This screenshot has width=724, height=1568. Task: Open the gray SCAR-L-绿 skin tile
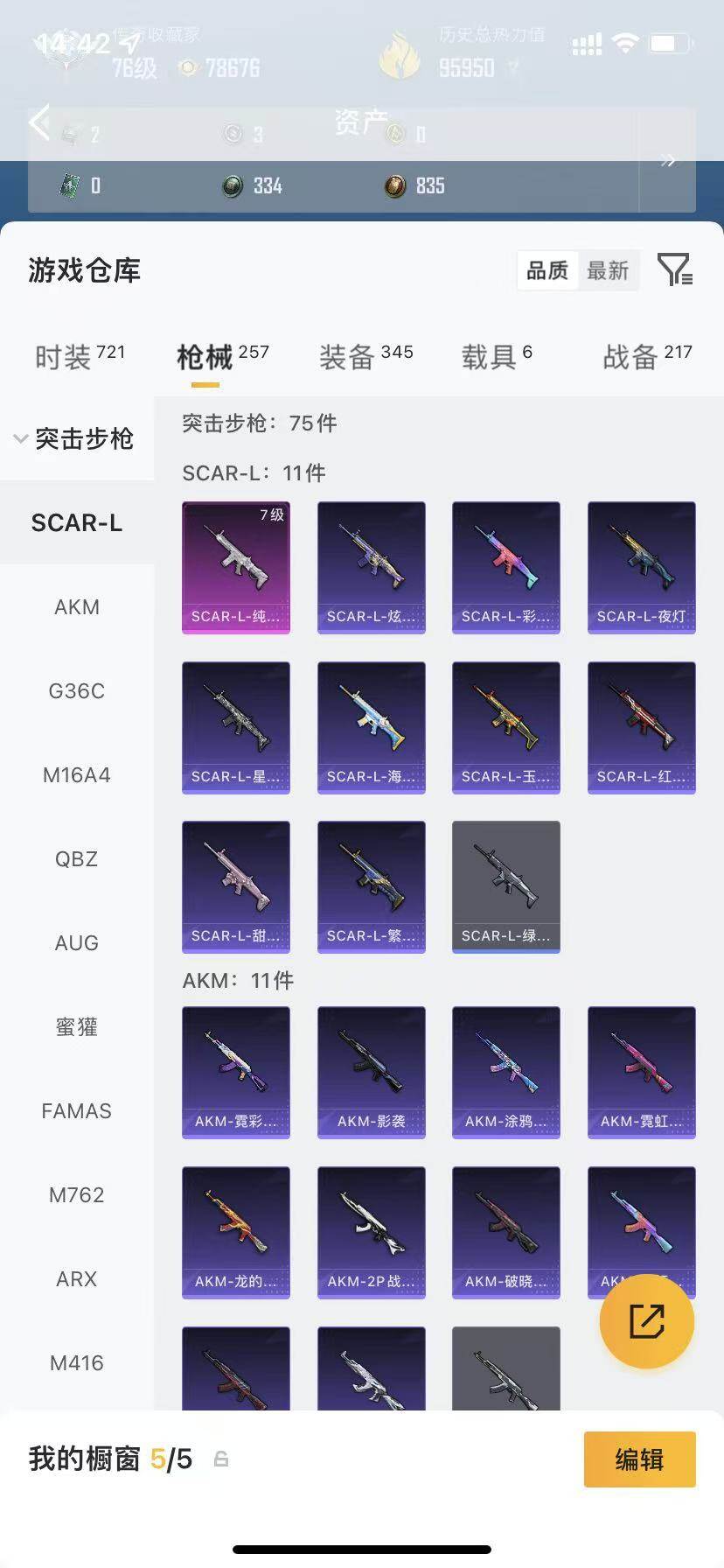pyautogui.click(x=506, y=886)
